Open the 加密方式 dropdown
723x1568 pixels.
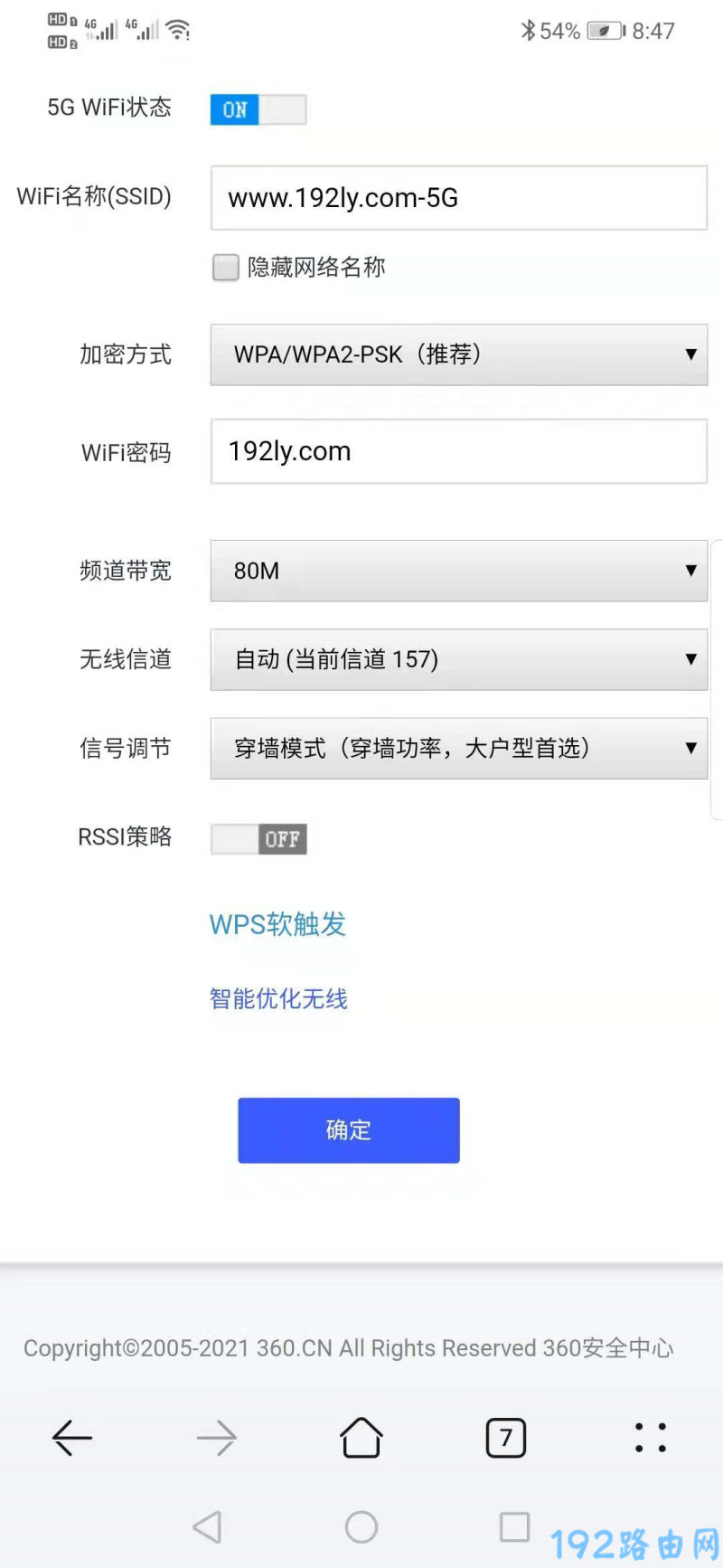tap(458, 354)
